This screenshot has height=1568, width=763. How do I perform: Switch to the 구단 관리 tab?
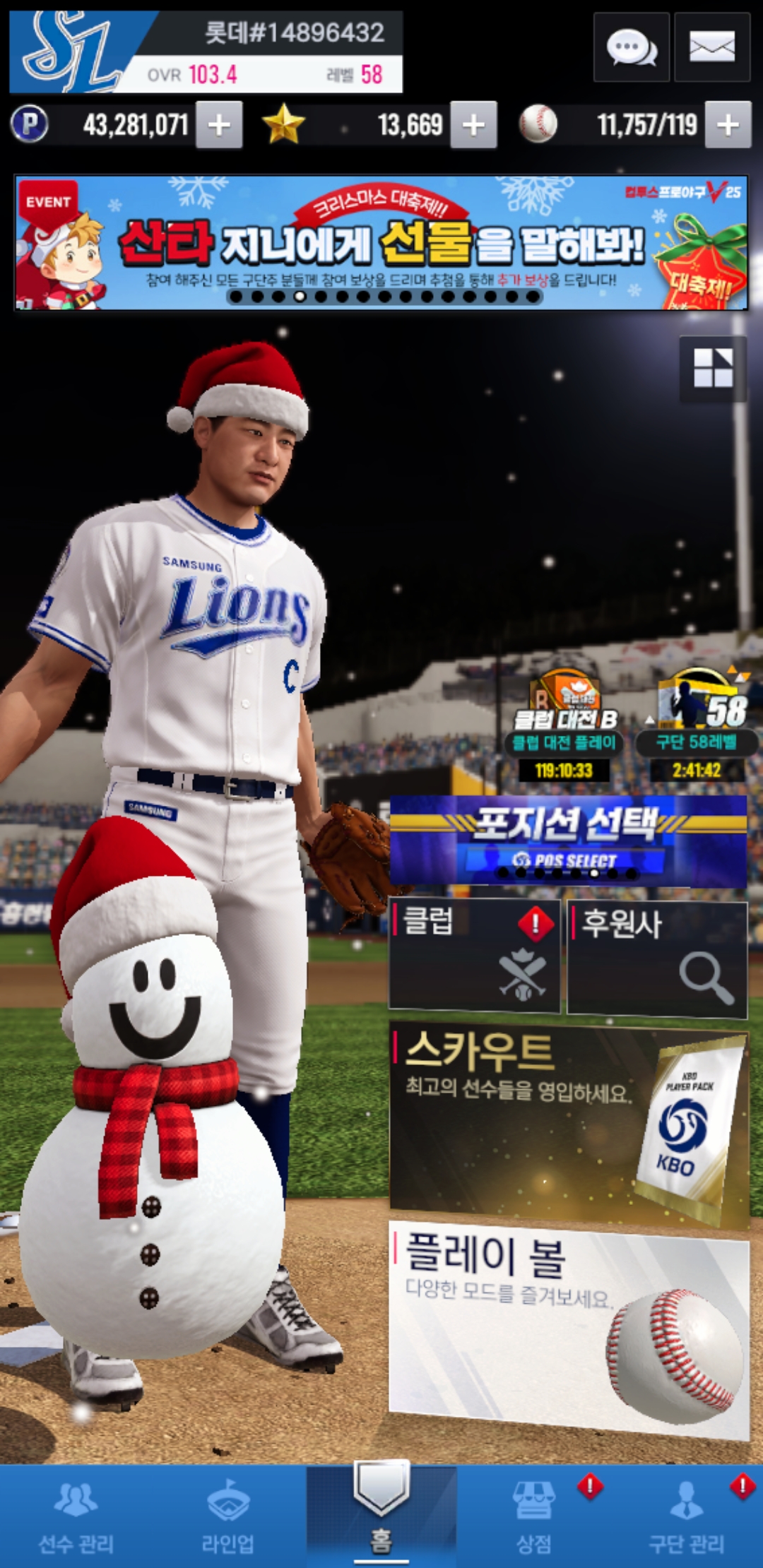687,1515
